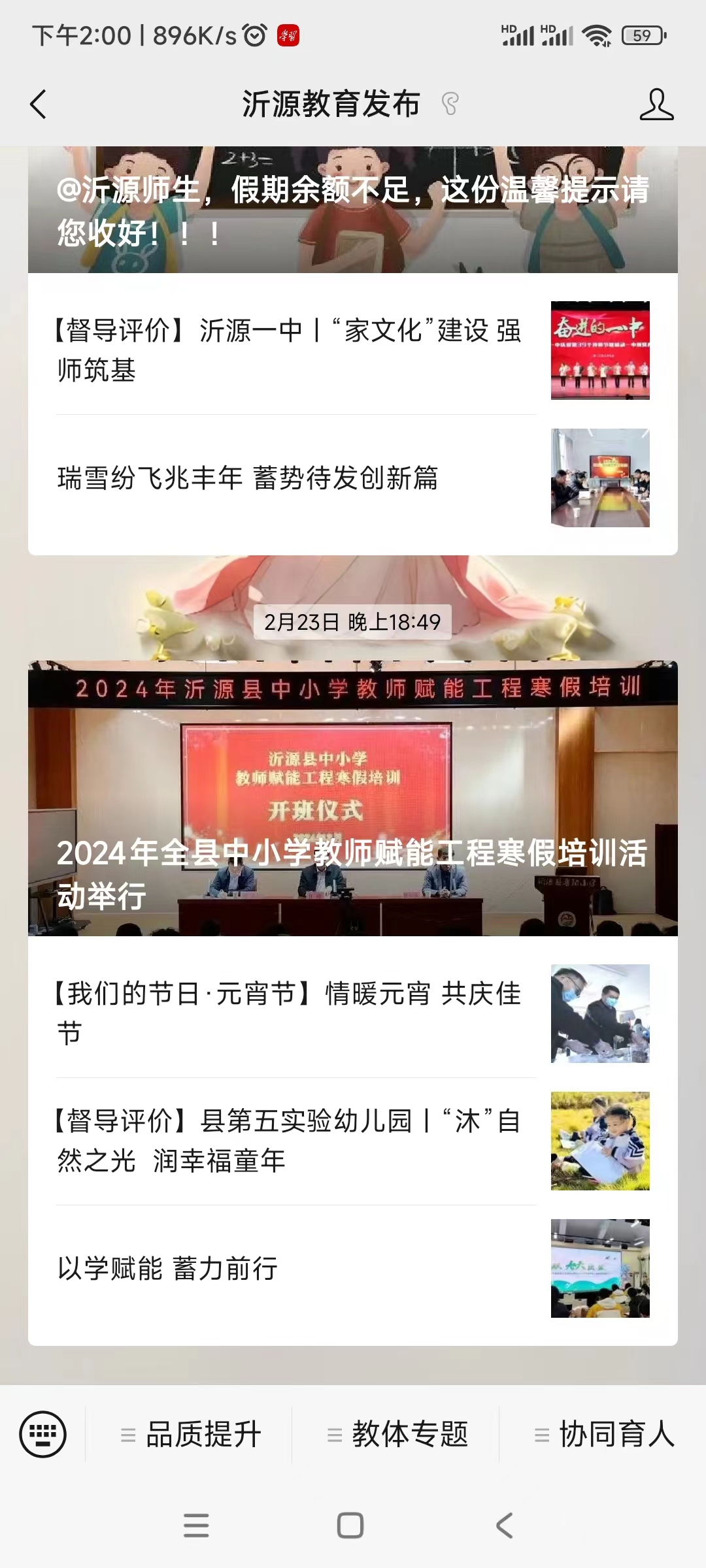Tap the system home button
The height and width of the screenshot is (1568, 706).
coord(350,1526)
